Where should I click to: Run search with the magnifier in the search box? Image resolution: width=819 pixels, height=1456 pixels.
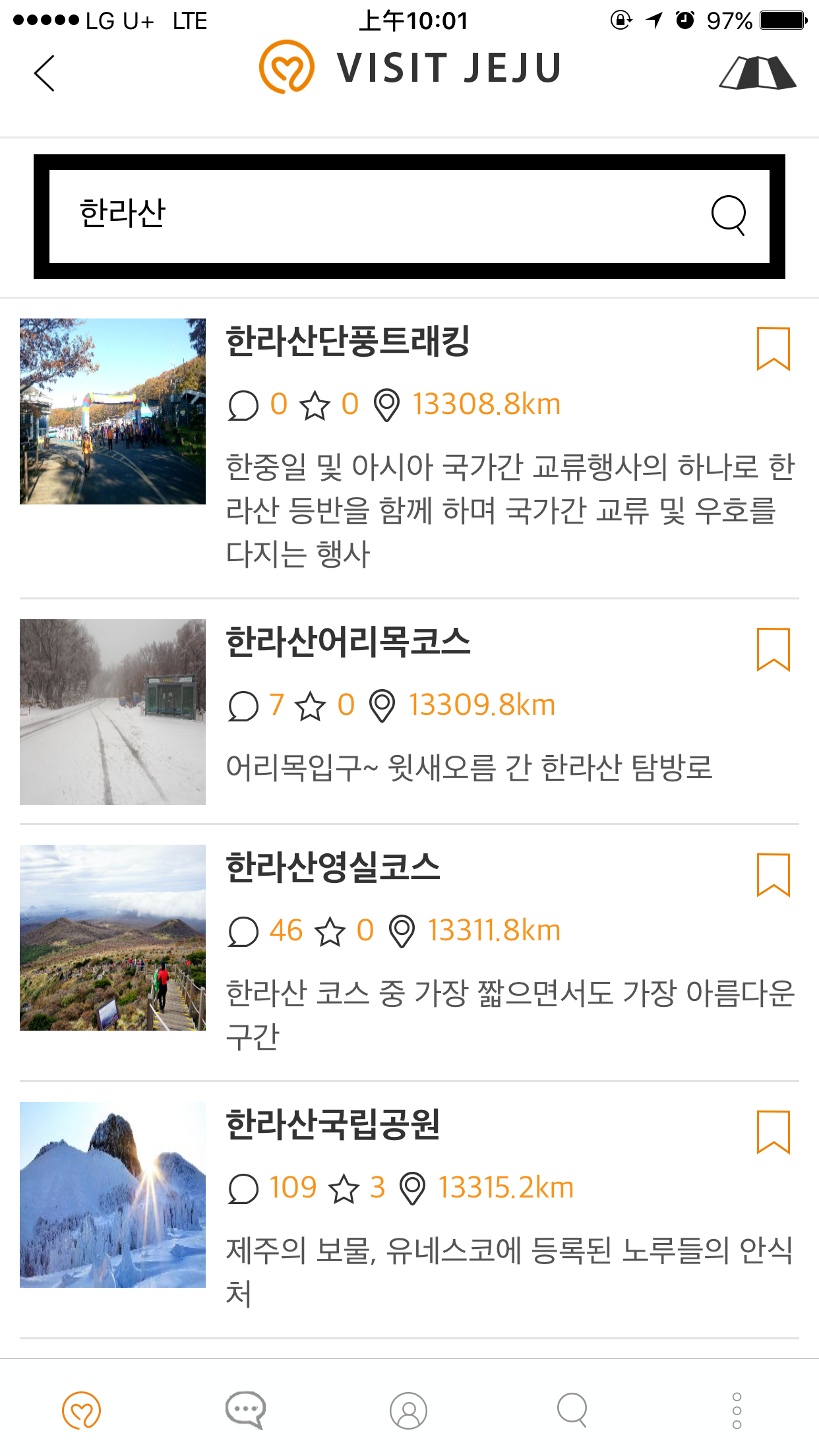729,215
